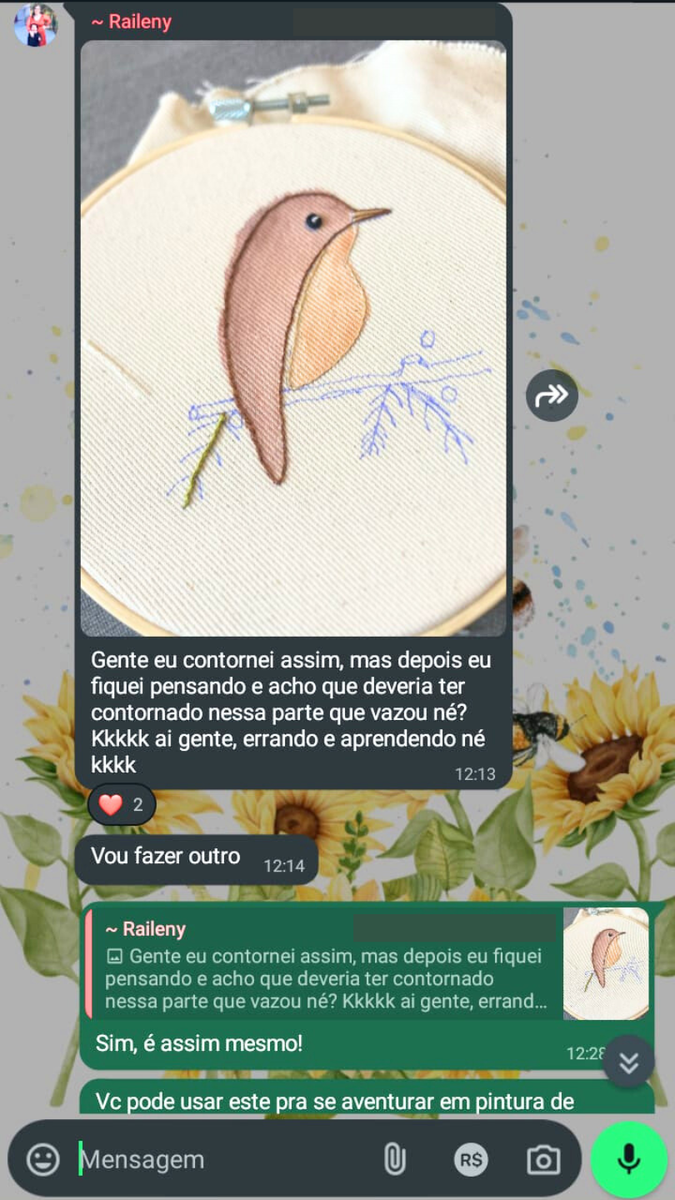Forward the bird photo message
Viewport: 675px width, 1200px height.
click(552, 396)
